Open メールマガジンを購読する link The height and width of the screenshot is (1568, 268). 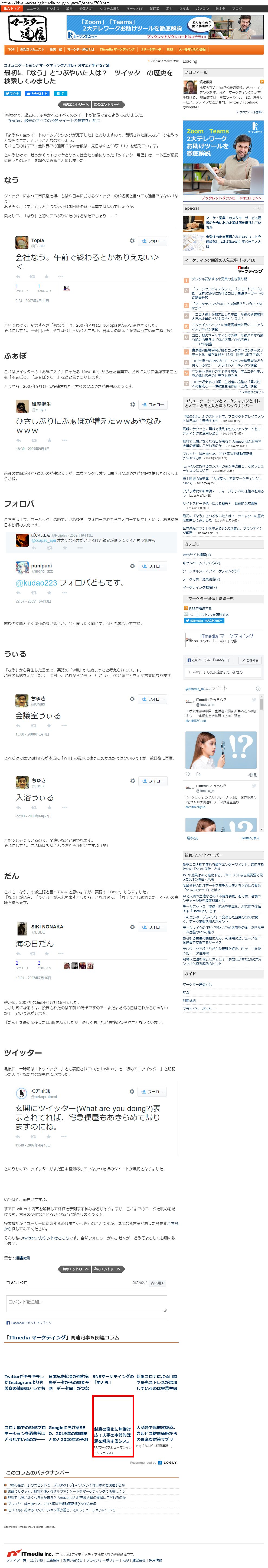208,615
